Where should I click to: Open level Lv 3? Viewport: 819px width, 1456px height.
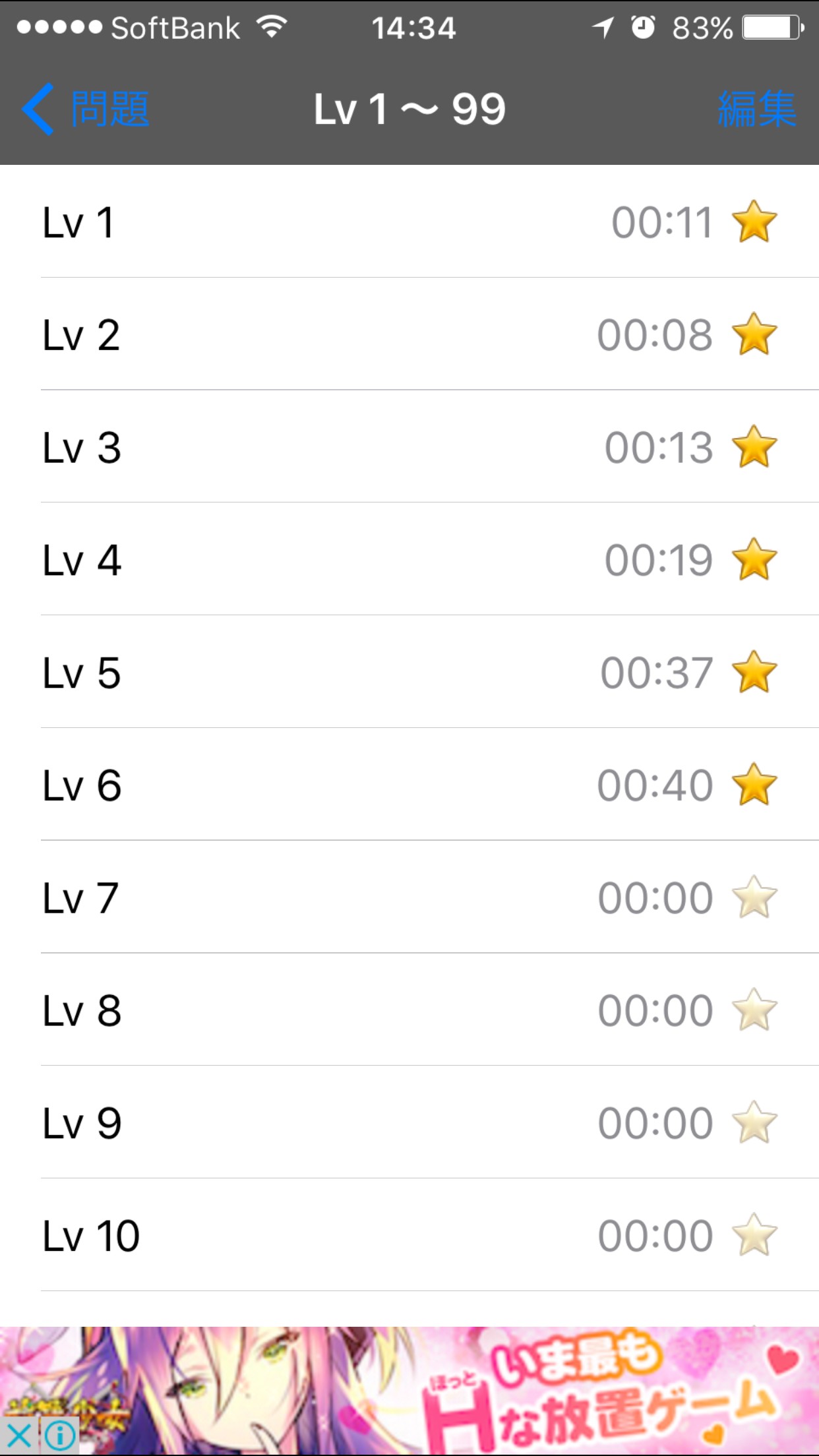(x=409, y=447)
